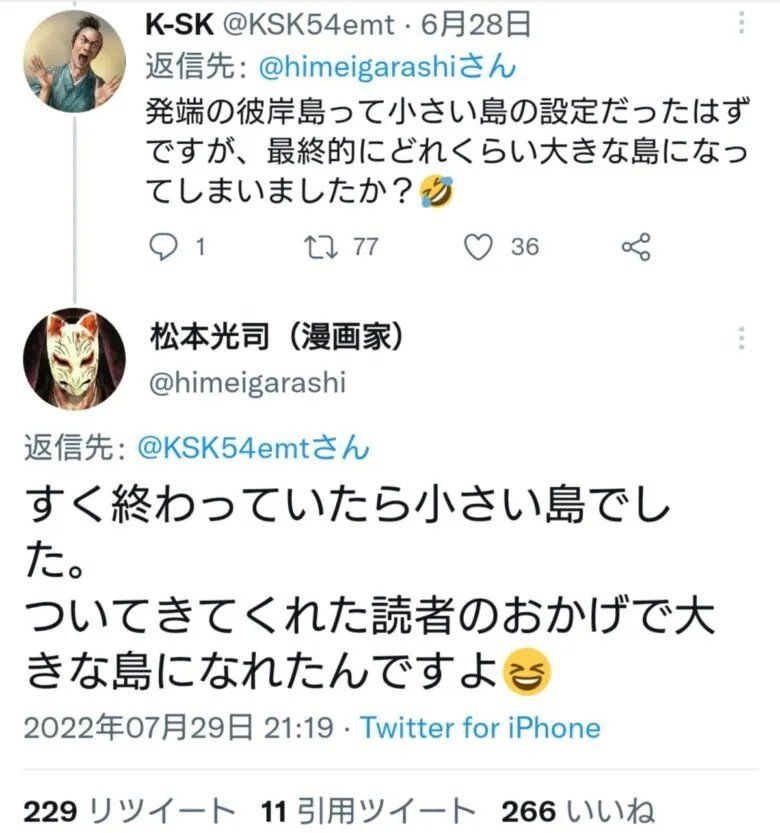Open overflow menu on 松本光司's tweet
780x833 pixels.
point(740,340)
